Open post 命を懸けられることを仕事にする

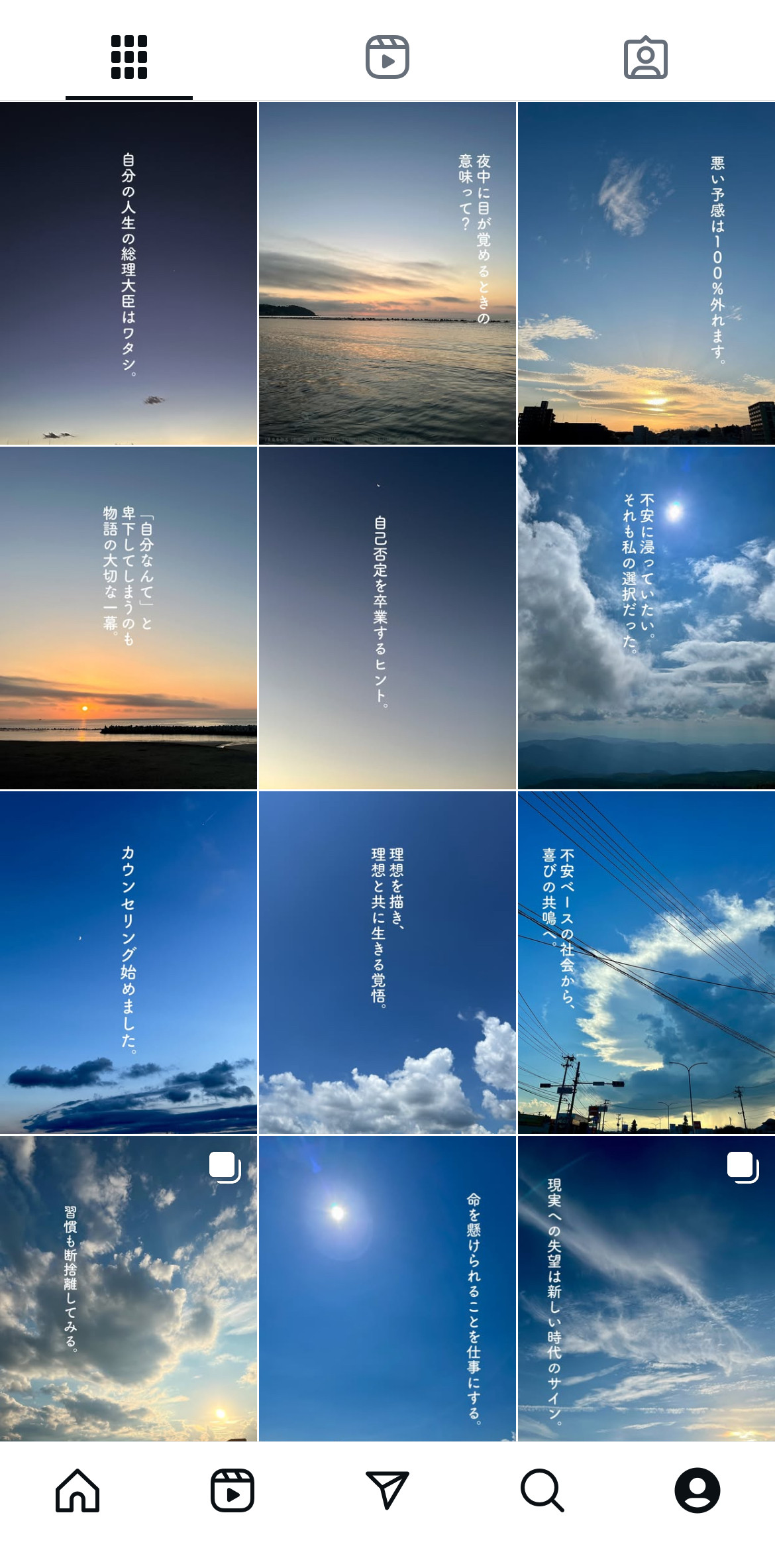(387, 1288)
